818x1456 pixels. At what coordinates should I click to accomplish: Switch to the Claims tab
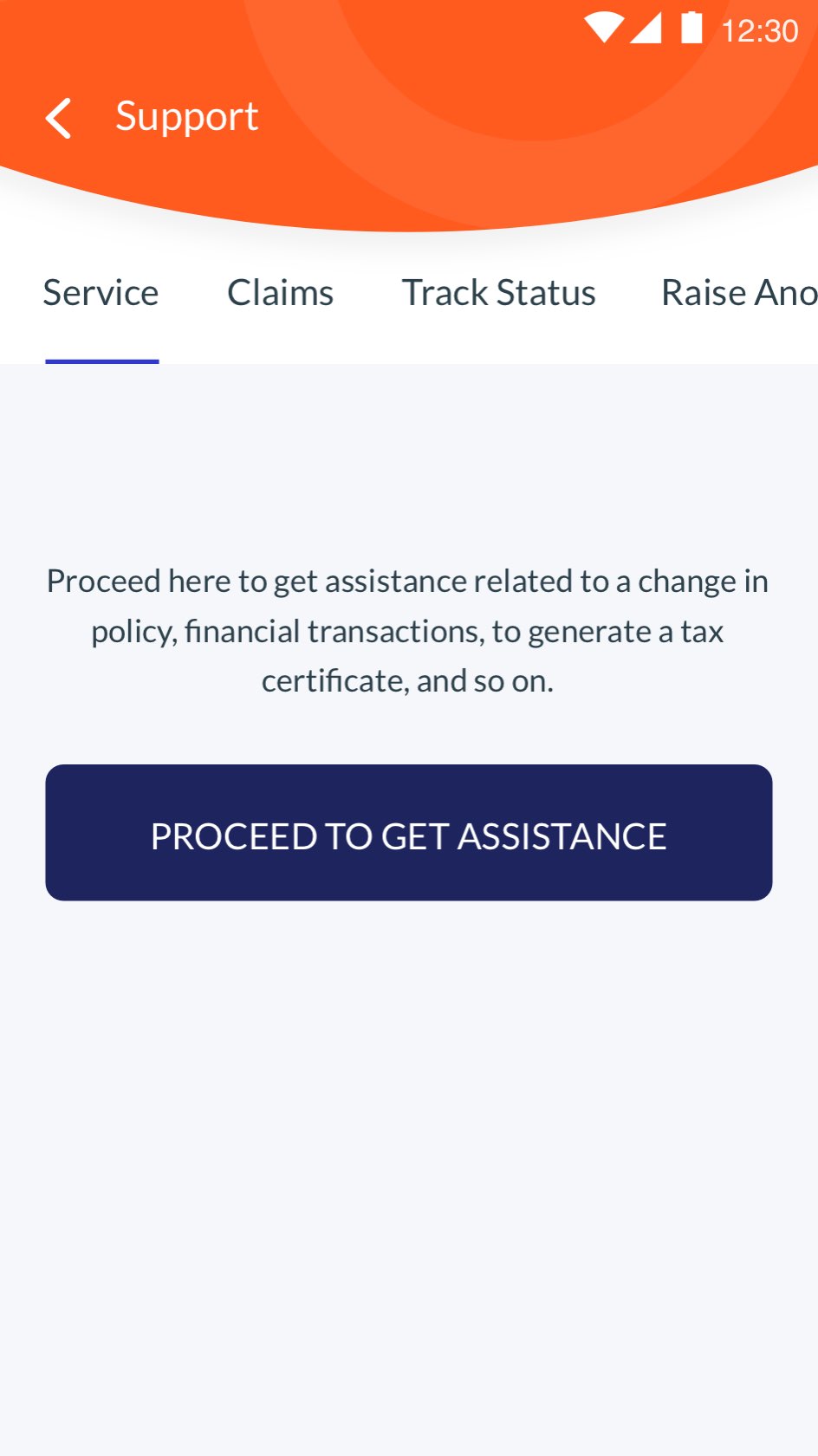(x=280, y=293)
